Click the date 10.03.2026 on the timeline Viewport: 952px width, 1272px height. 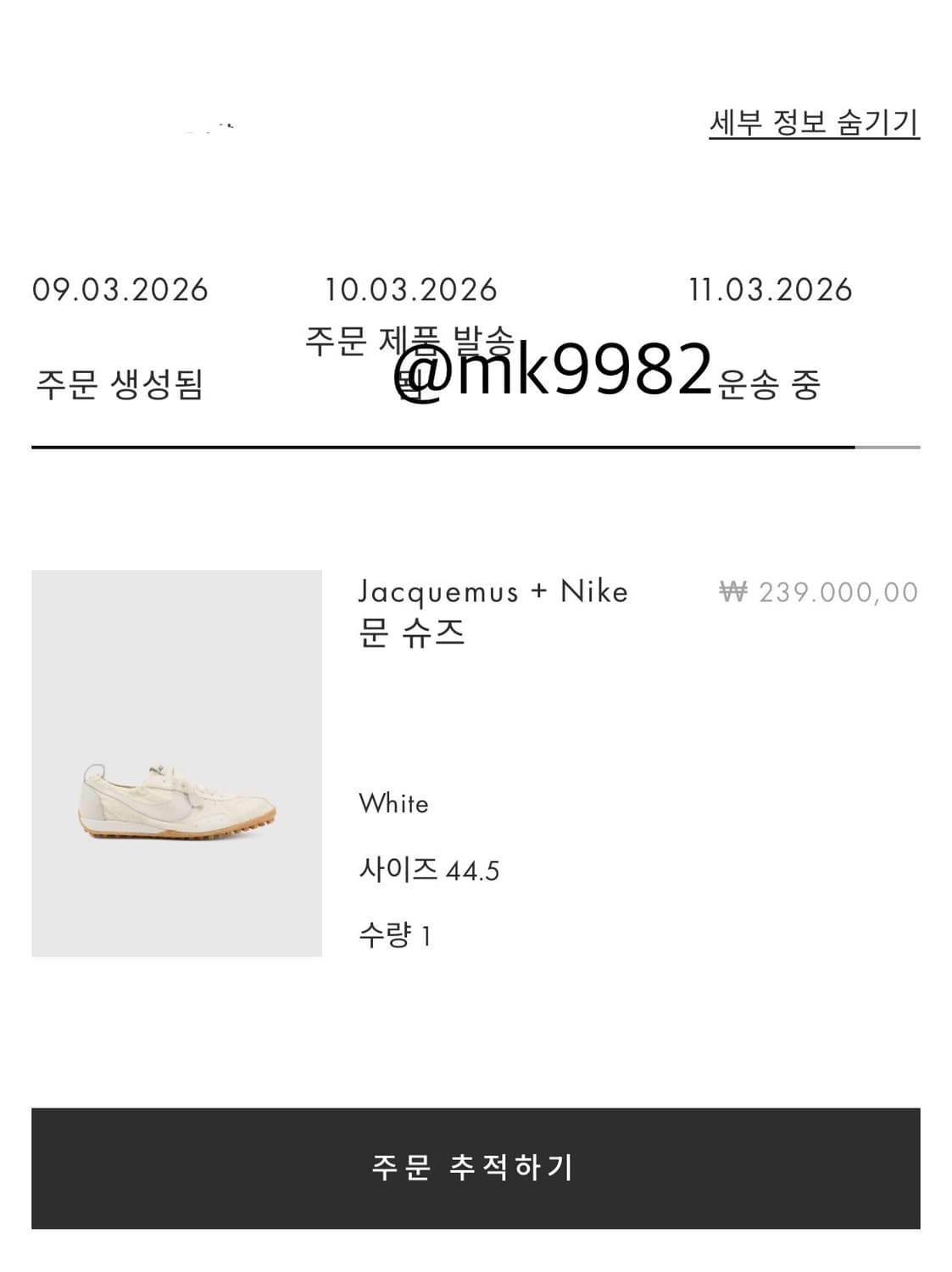tap(410, 288)
